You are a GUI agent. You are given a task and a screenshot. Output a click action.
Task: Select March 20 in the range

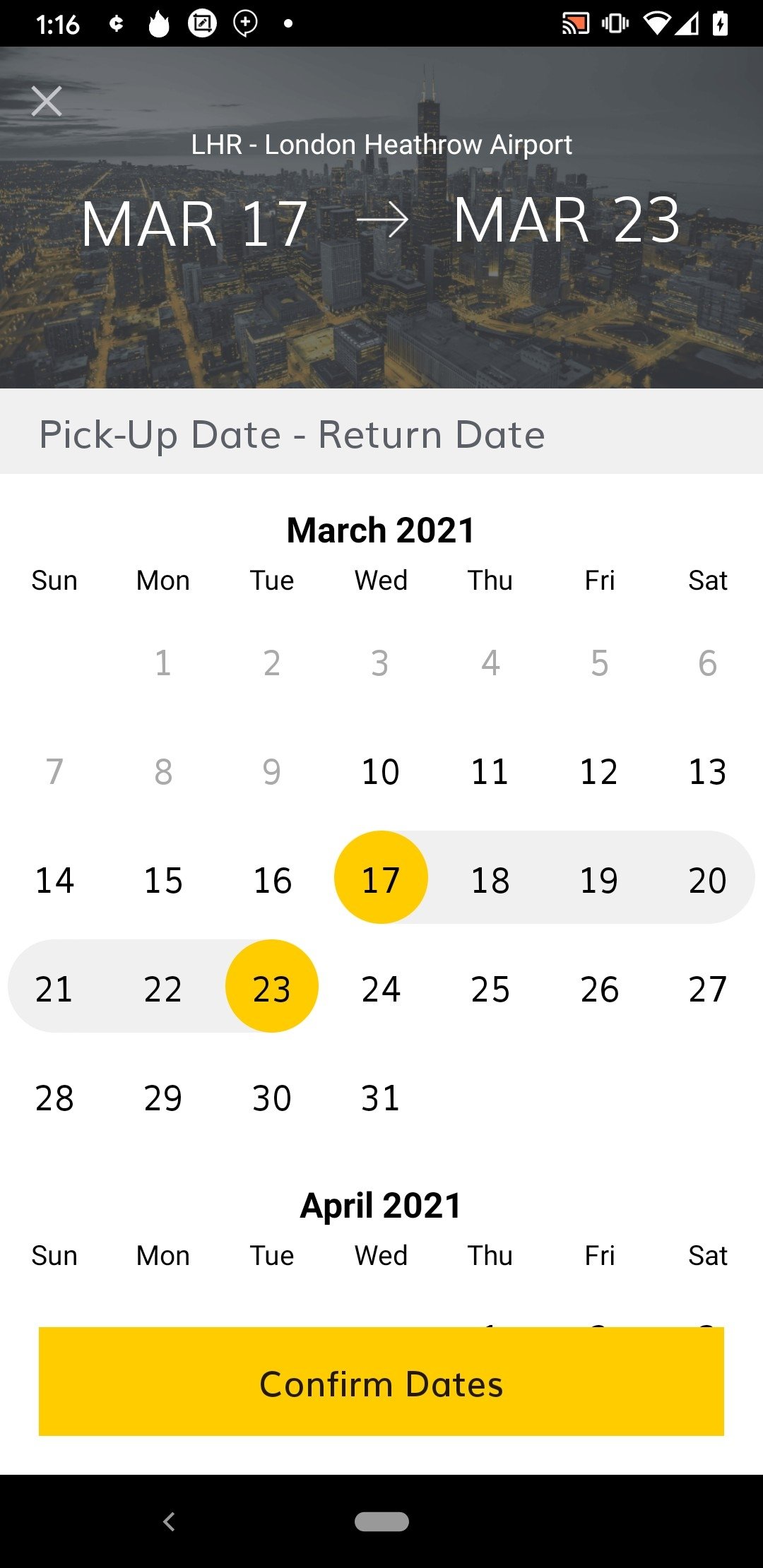coord(707,880)
